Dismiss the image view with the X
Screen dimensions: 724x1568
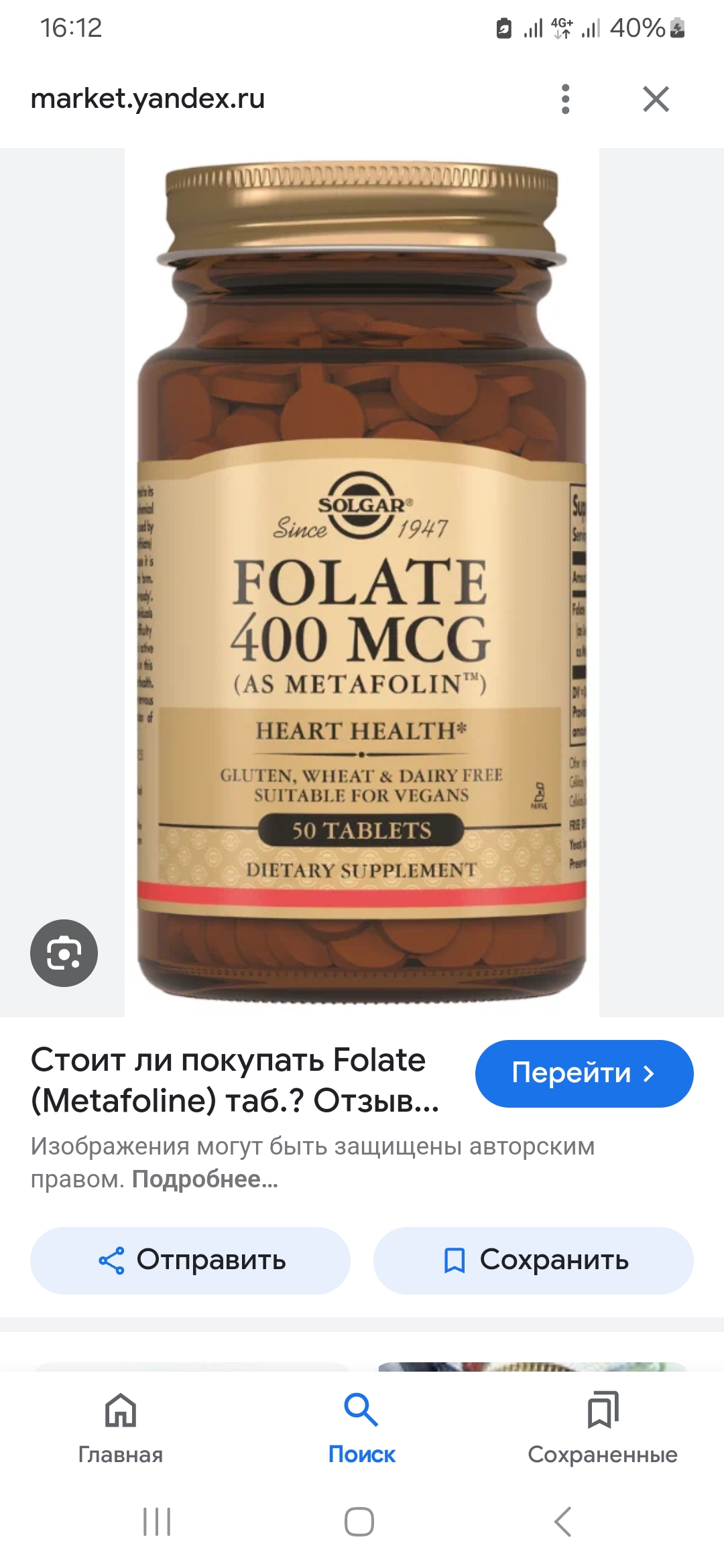[656, 99]
